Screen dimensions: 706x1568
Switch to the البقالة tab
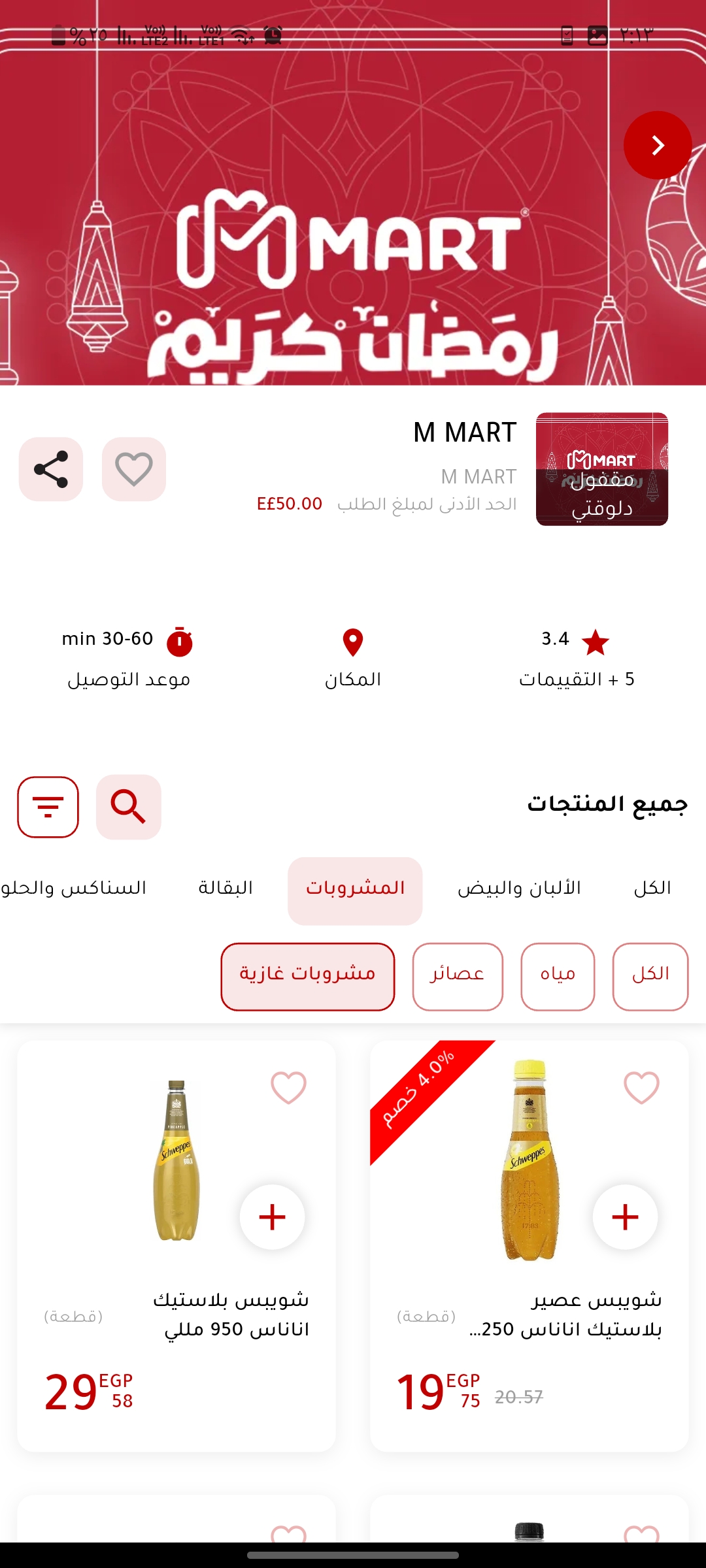[x=226, y=889]
